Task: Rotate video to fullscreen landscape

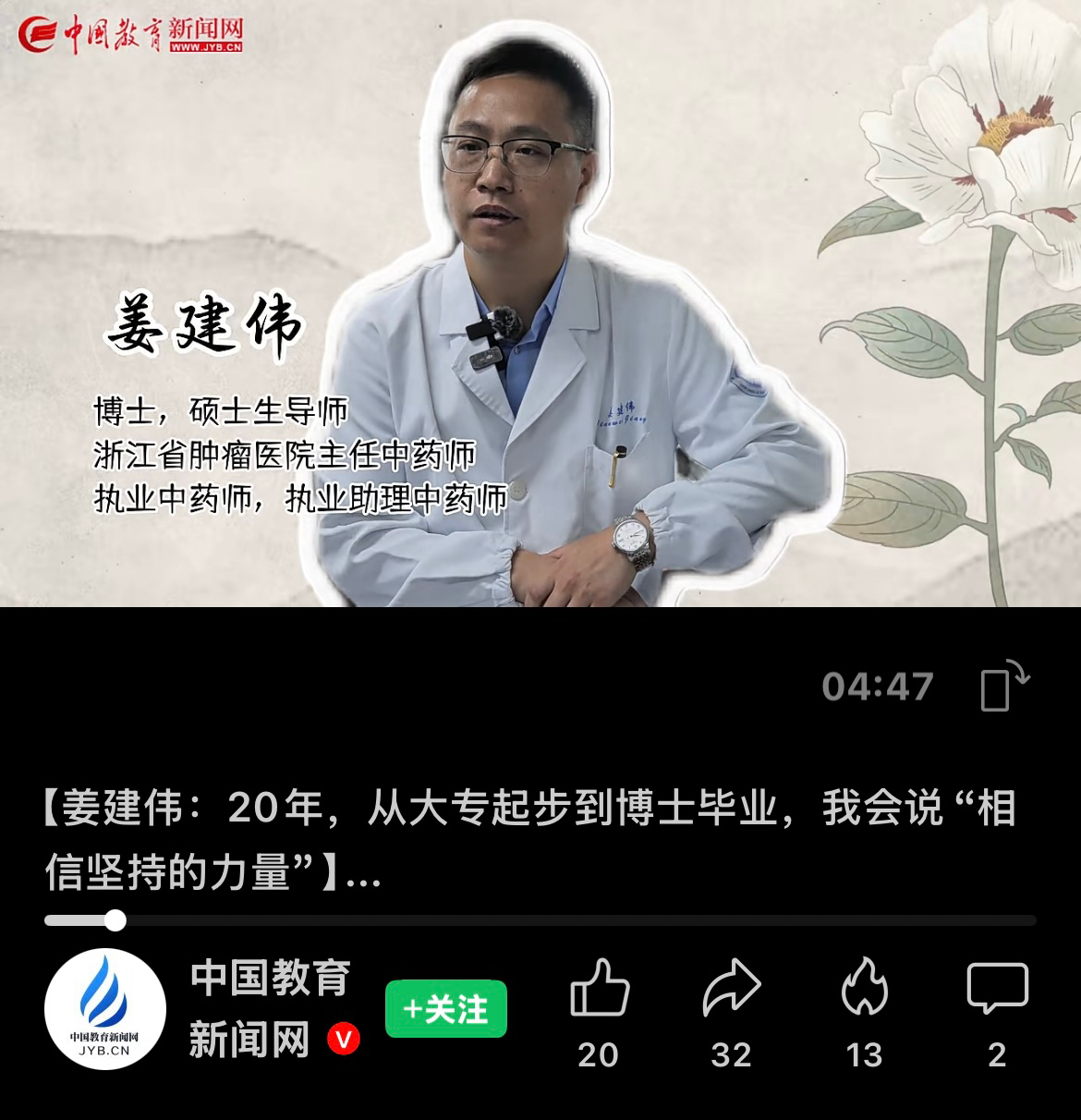Action: click(x=1003, y=687)
